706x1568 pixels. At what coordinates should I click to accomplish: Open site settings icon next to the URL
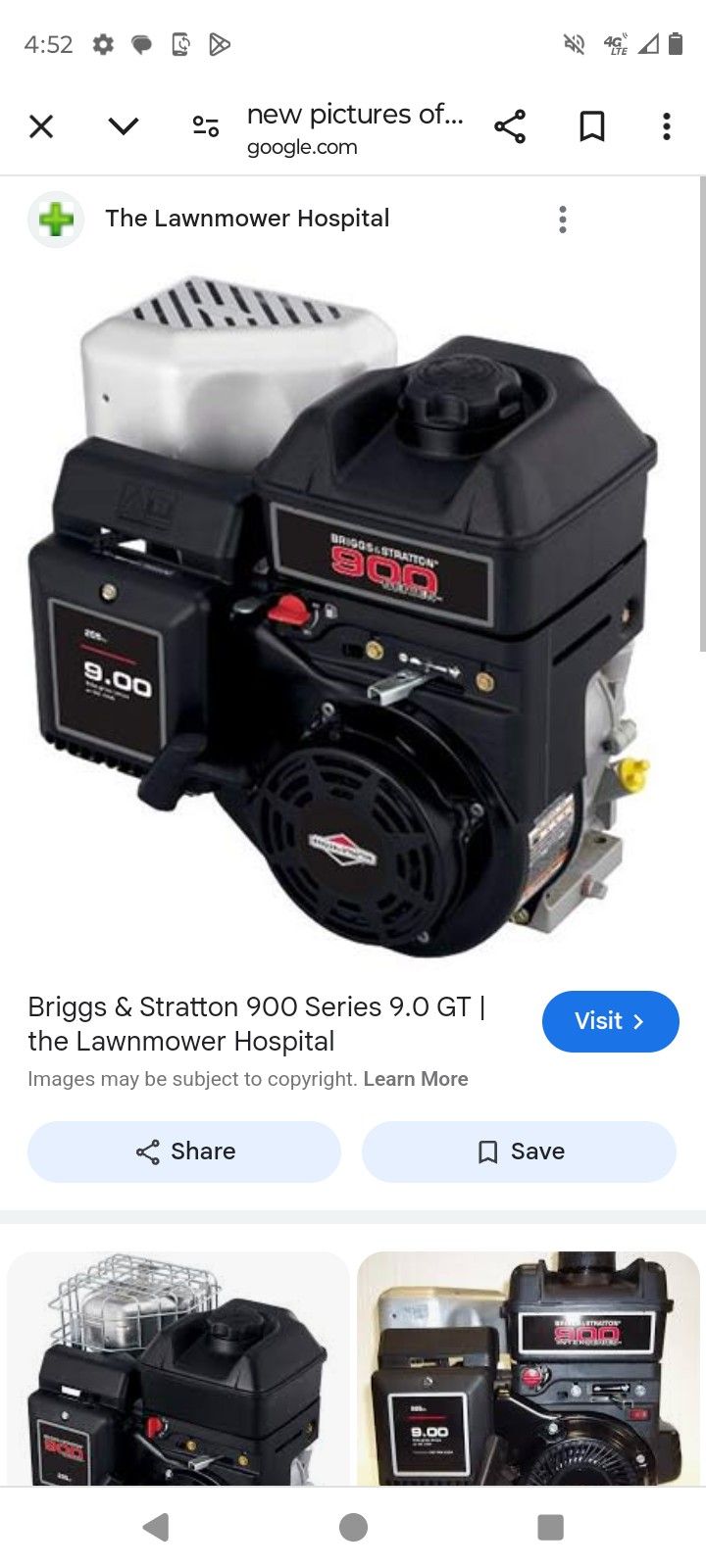205,126
